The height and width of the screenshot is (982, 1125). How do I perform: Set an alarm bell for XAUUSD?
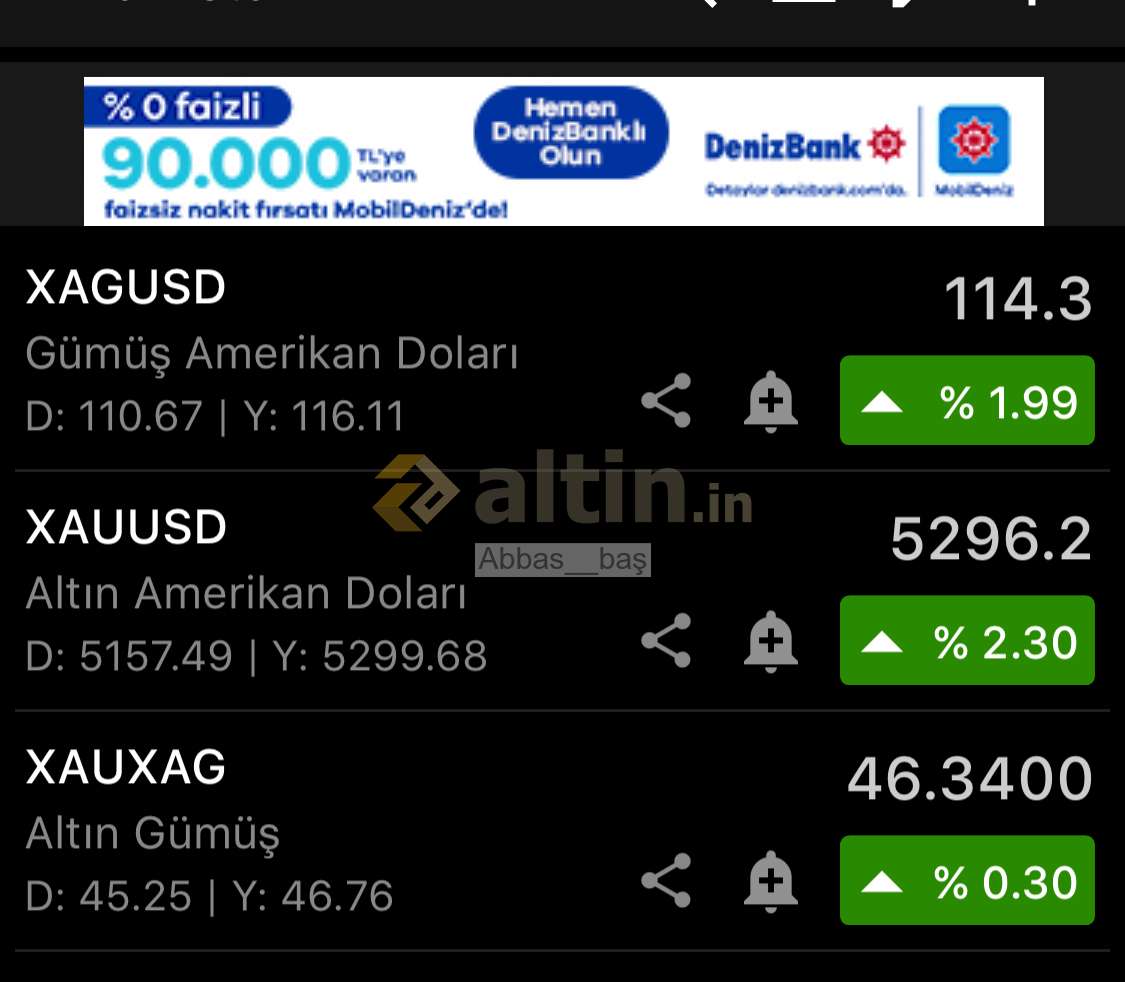point(771,642)
